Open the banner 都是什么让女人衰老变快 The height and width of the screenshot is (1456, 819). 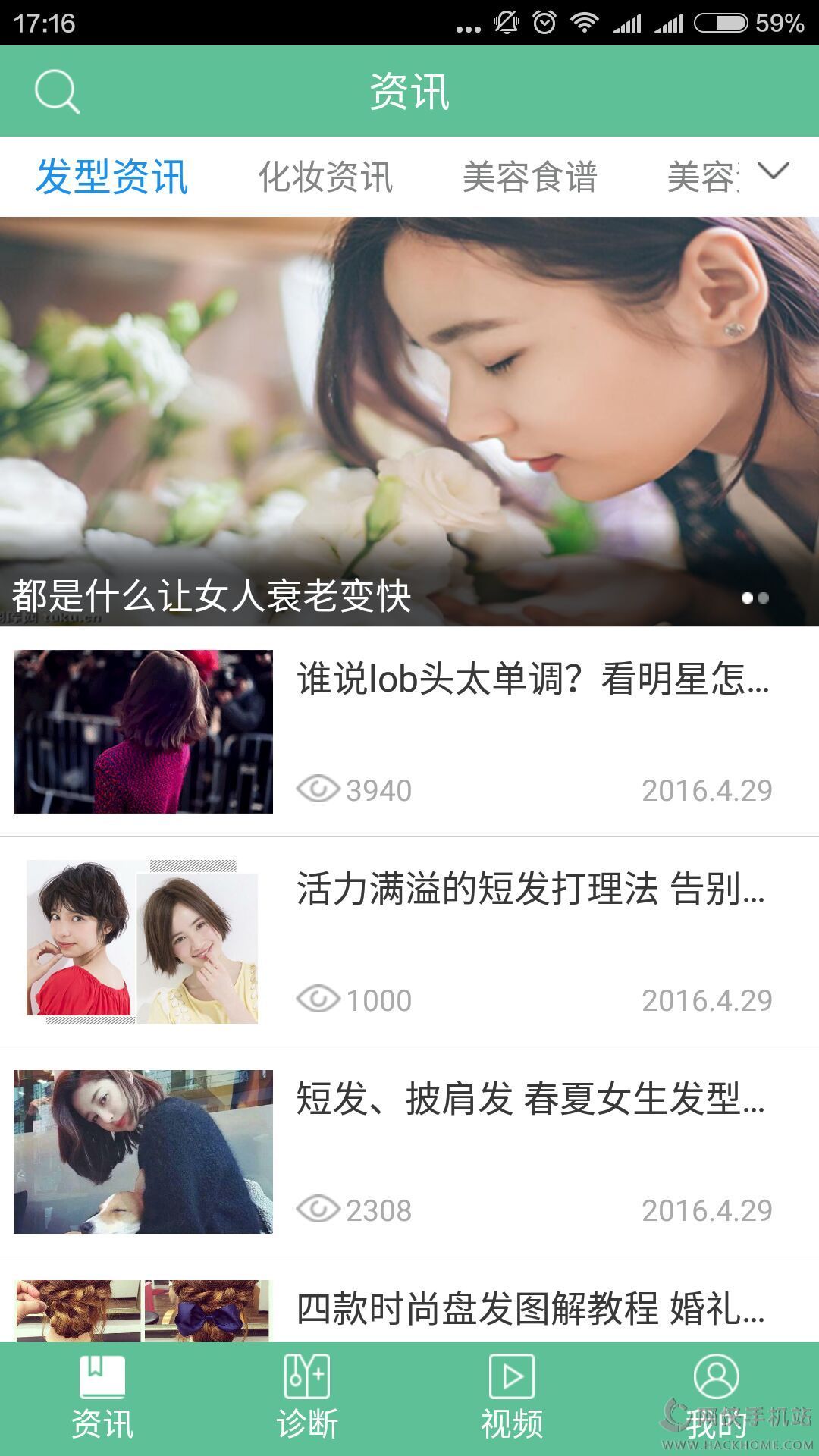pyautogui.click(x=409, y=422)
